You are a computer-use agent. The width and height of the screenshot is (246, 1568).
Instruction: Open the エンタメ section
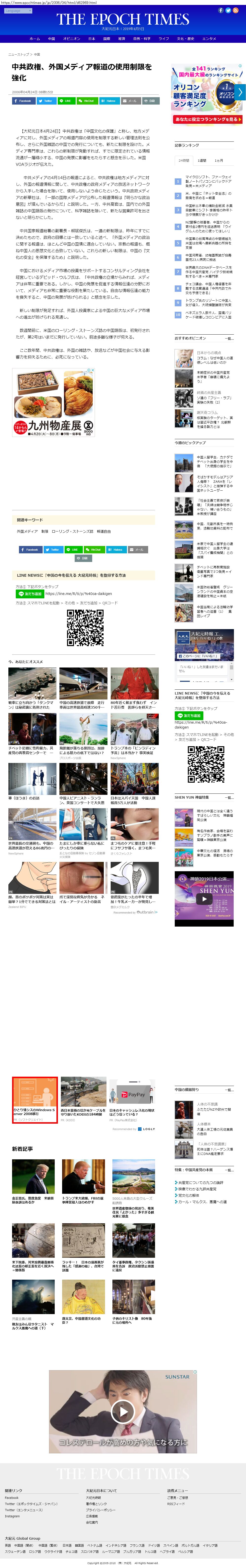coord(209,38)
